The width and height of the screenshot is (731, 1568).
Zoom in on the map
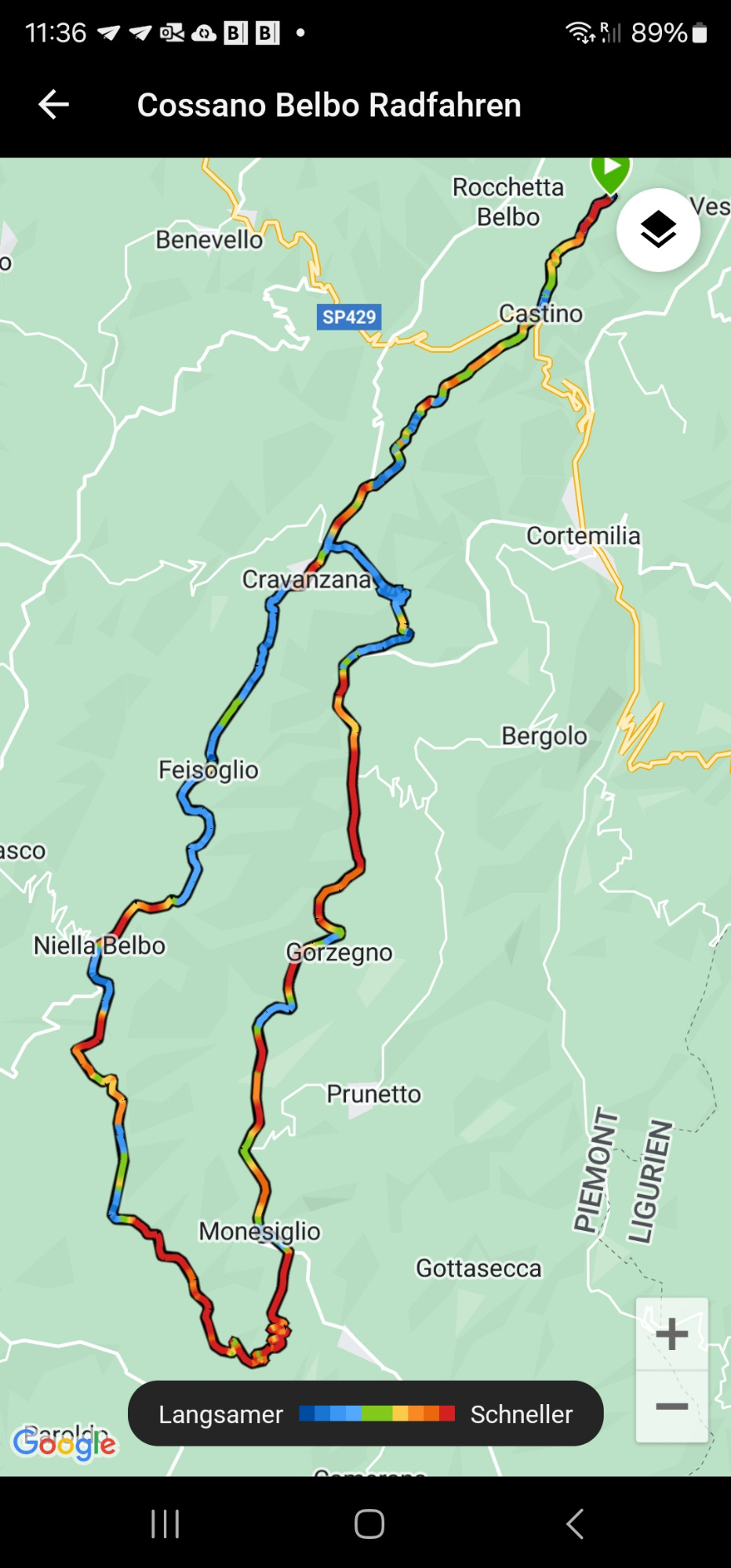click(672, 1334)
